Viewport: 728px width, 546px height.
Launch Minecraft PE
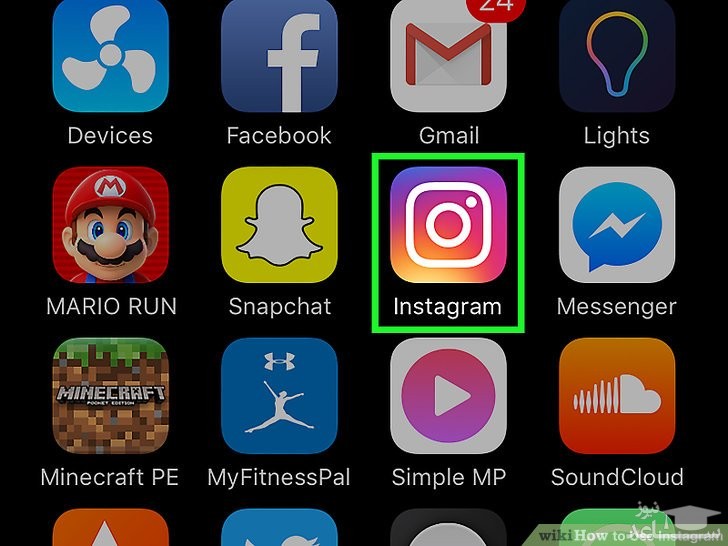[110, 396]
